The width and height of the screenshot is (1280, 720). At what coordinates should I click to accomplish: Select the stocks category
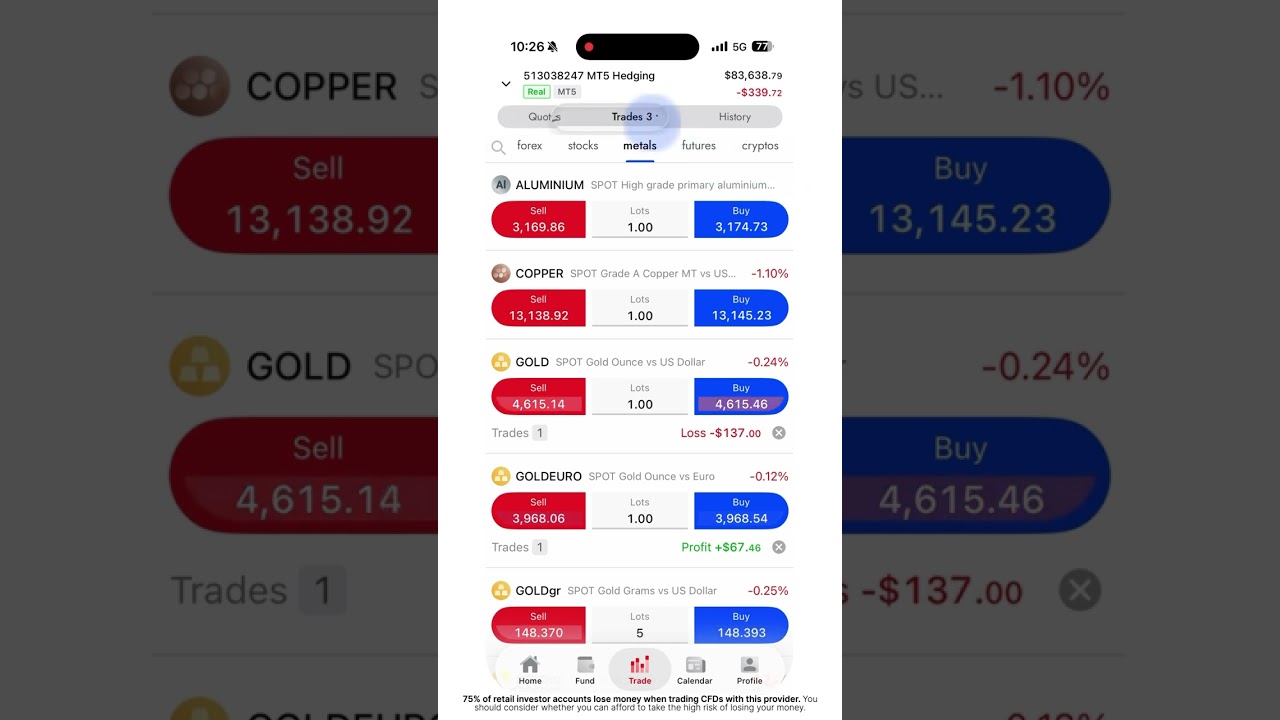[583, 146]
